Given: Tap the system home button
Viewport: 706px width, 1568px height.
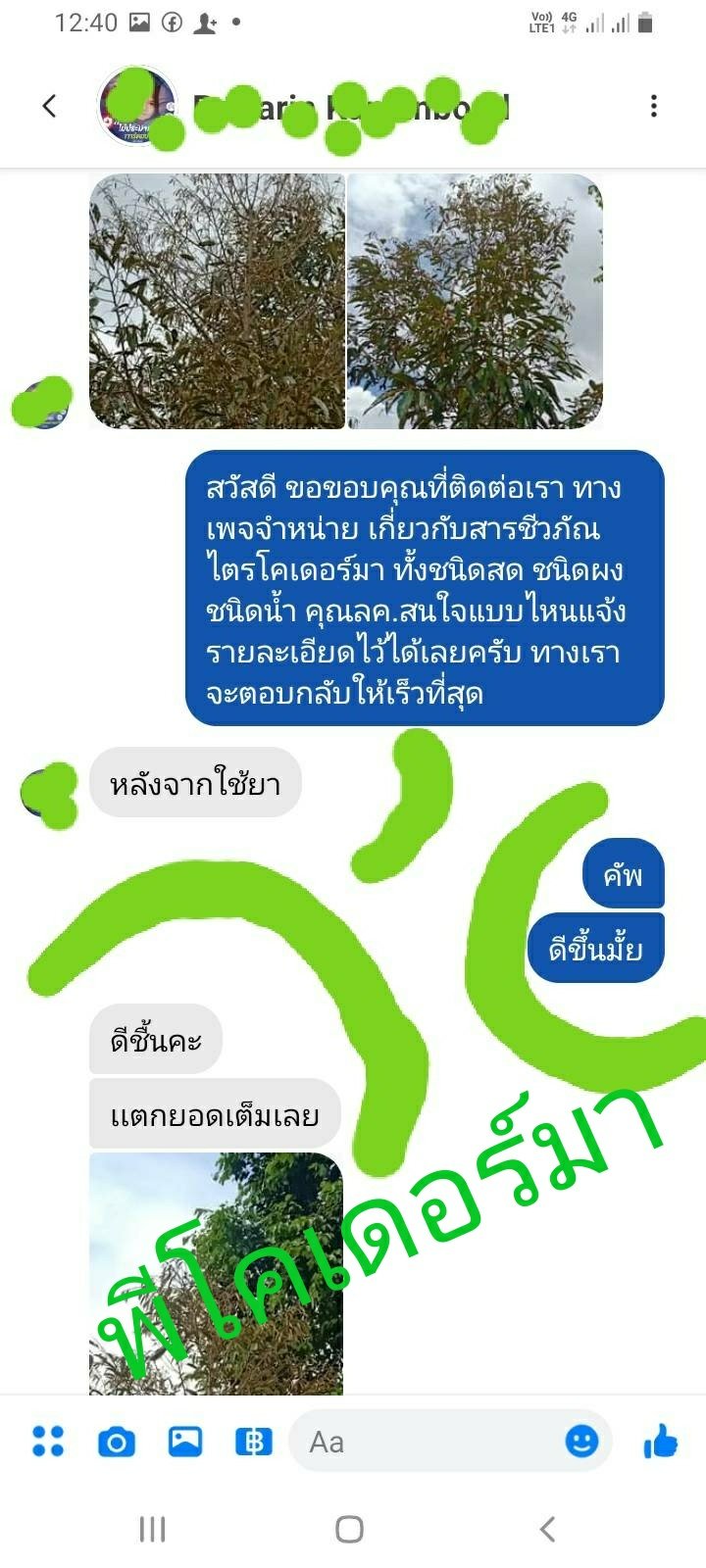Looking at the screenshot, I should (350, 1529).
